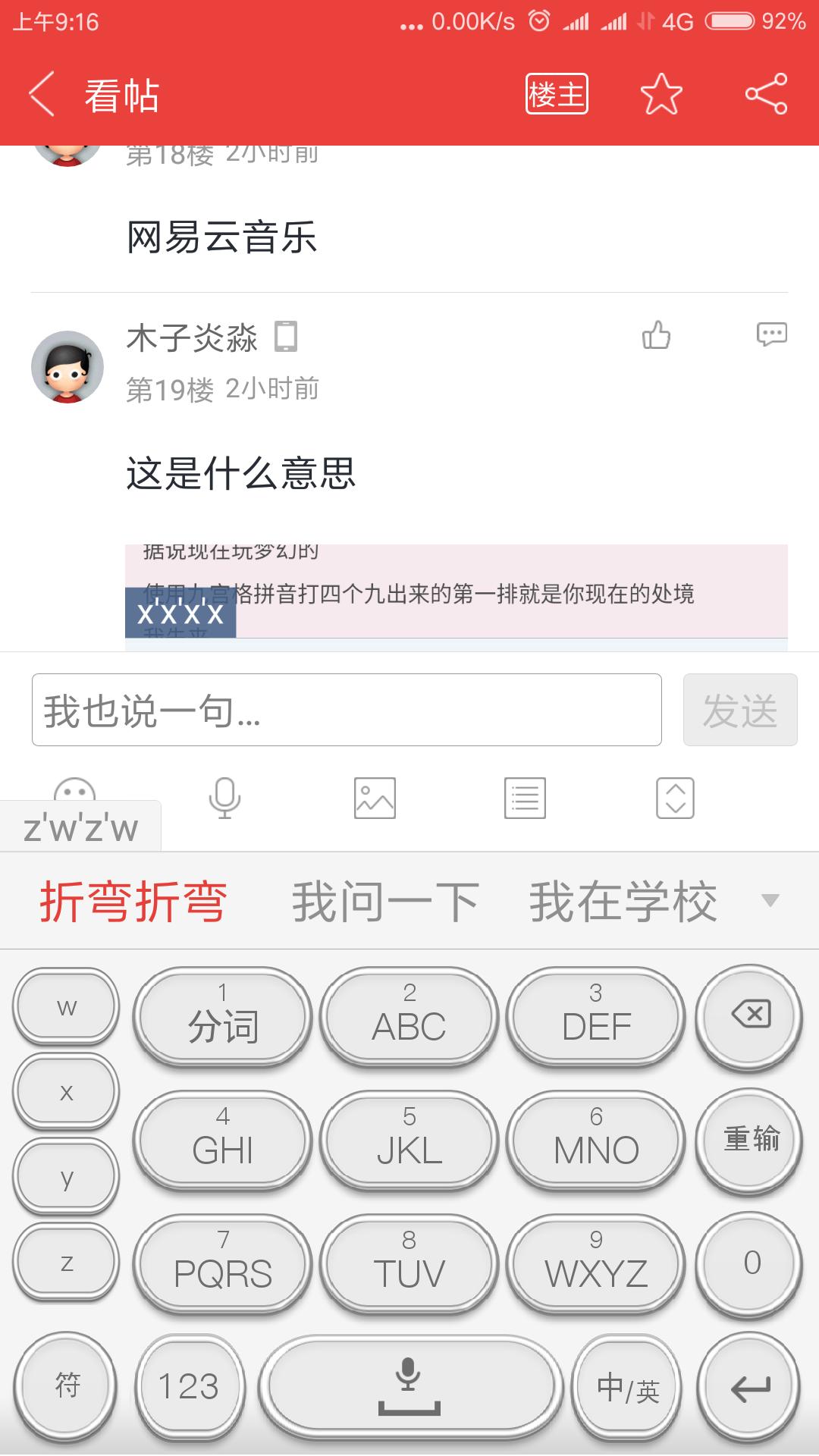Viewport: 819px width, 1456px height.
Task: Show only posts by 楼主
Action: (557, 95)
